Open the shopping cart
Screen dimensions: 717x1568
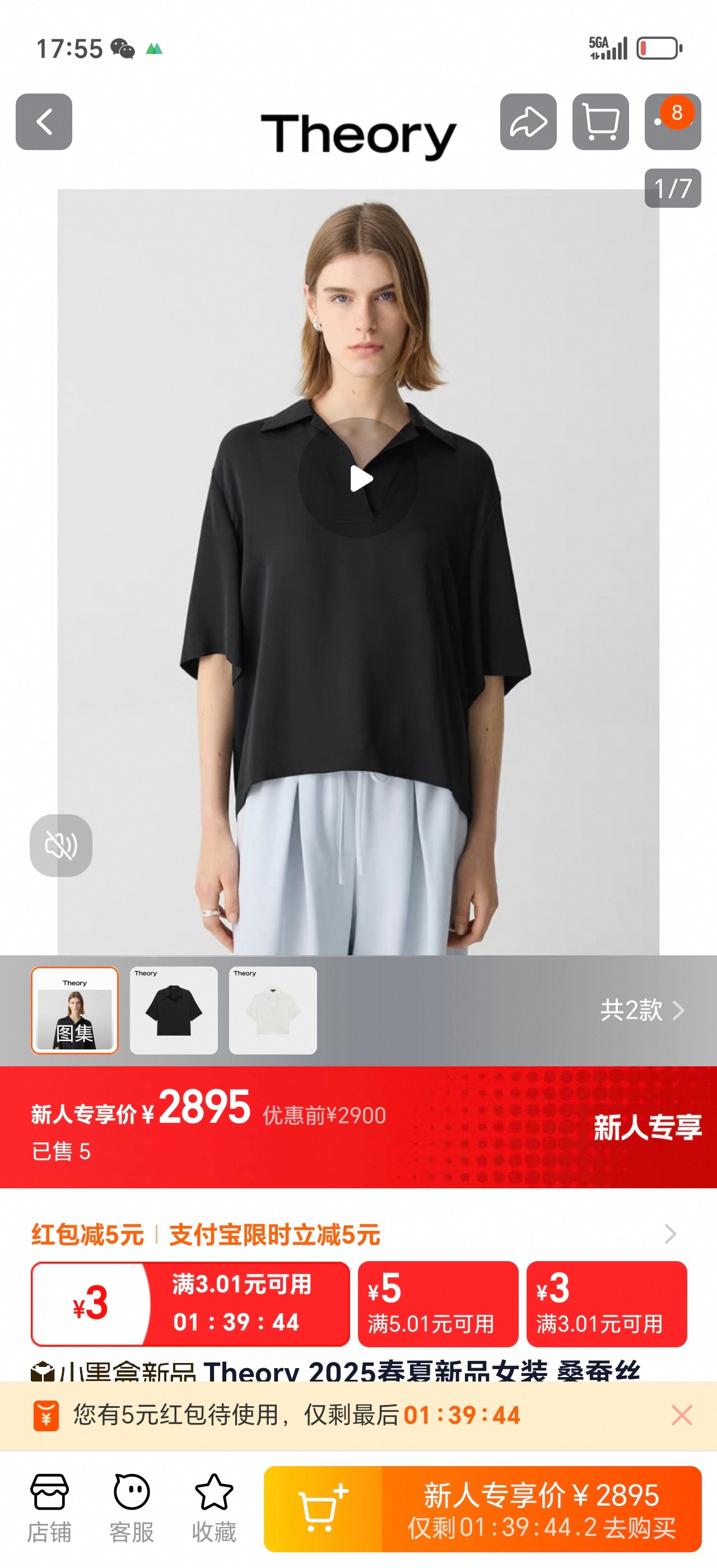click(600, 122)
